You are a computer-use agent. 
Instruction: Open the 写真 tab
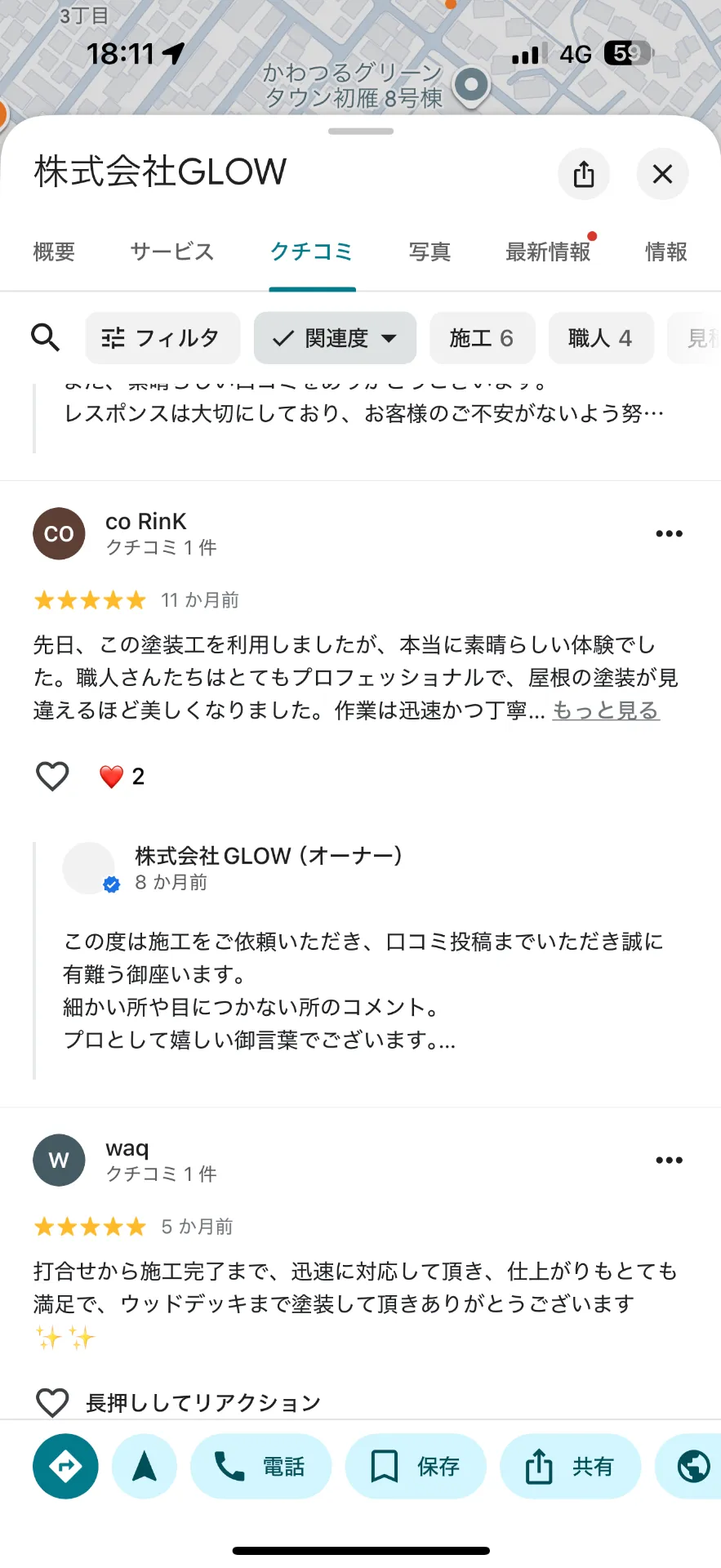tap(429, 252)
